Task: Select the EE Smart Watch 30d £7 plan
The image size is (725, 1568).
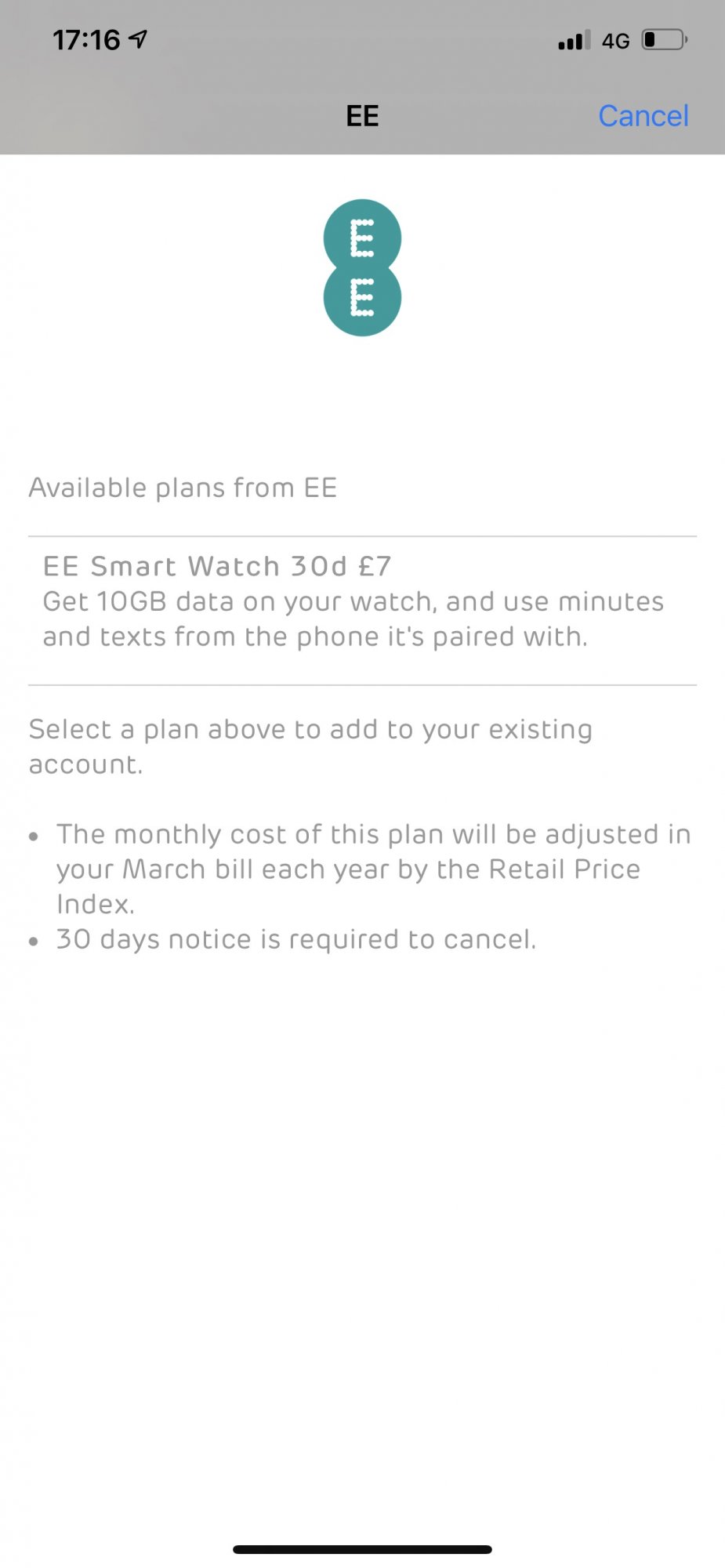Action: (362, 611)
